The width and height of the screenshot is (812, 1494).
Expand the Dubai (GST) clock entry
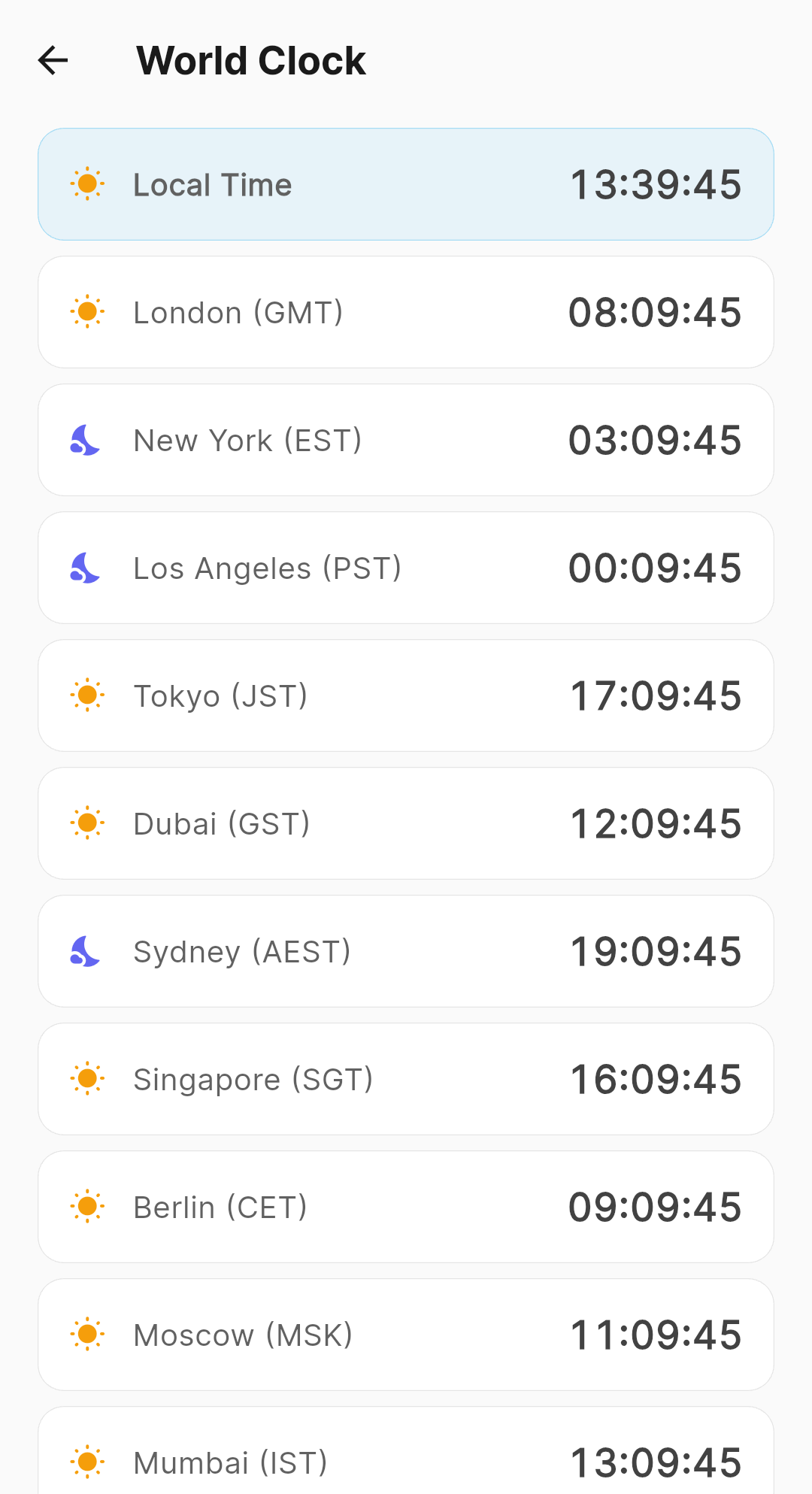pyautogui.click(x=406, y=823)
